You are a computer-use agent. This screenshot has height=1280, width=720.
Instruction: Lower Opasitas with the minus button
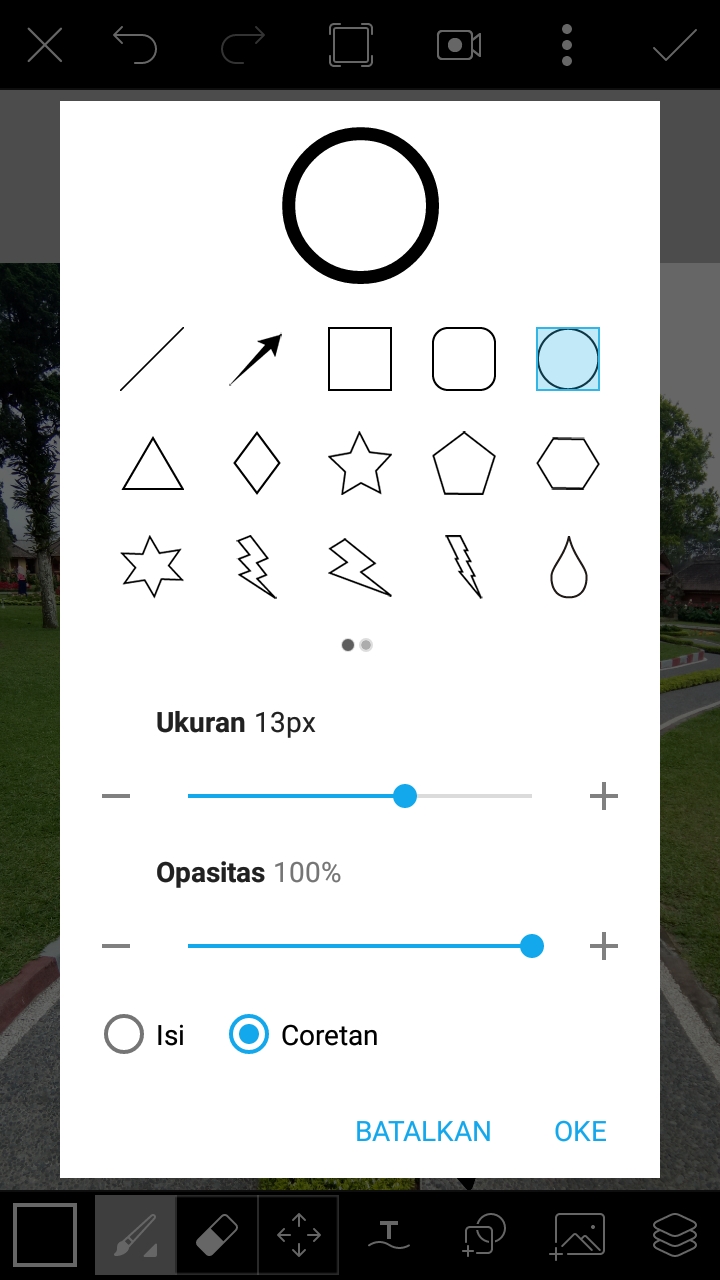click(x=116, y=946)
